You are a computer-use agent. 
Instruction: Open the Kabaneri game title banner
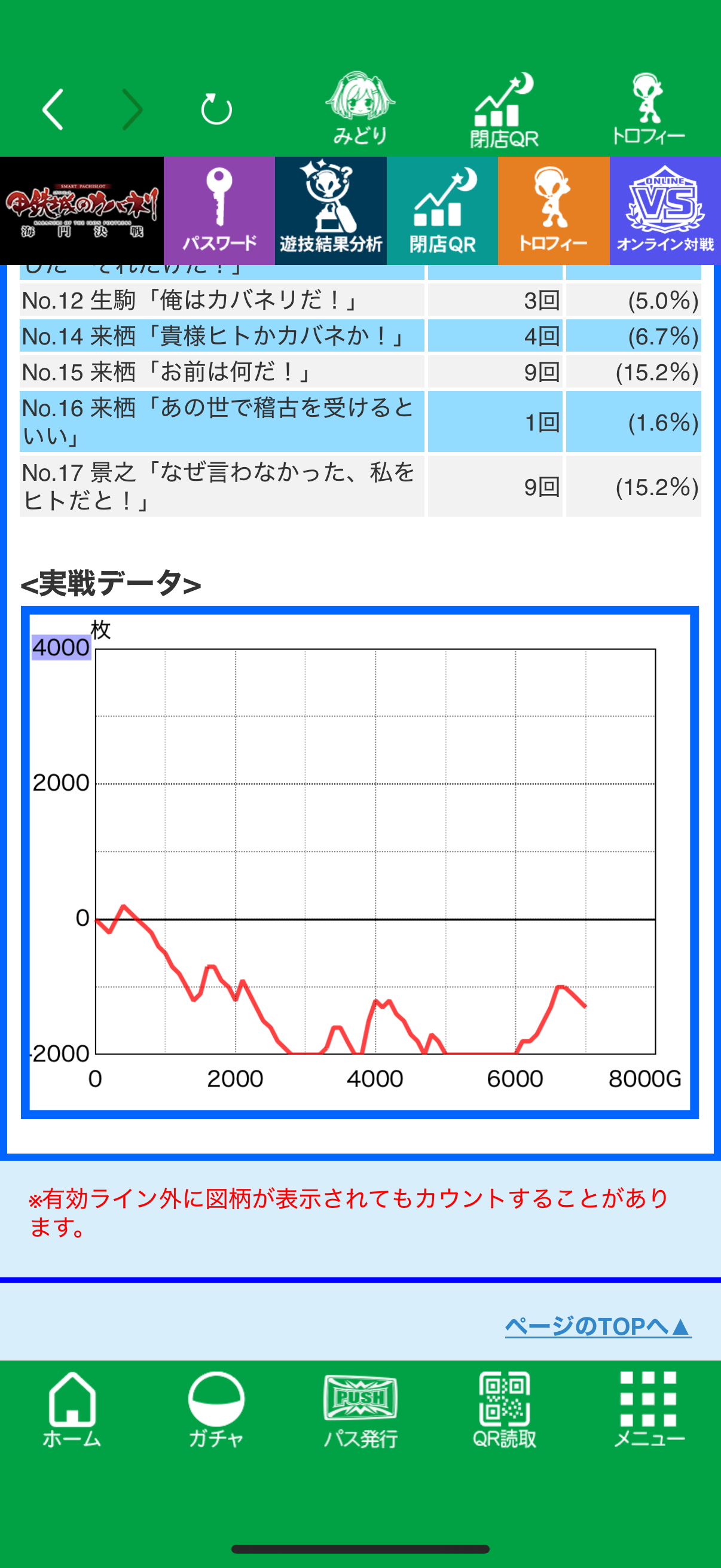tap(81, 211)
